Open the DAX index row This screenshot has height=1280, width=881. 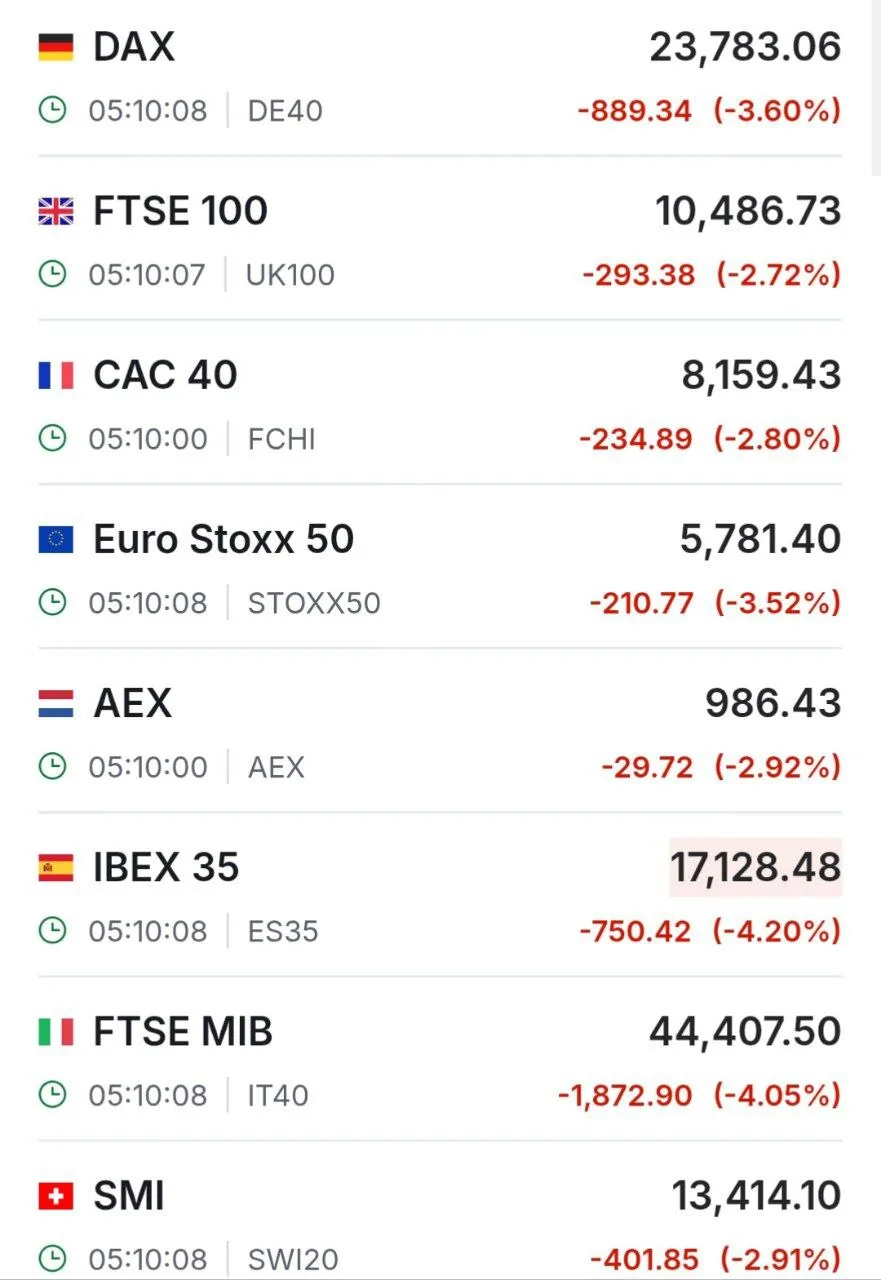point(134,48)
